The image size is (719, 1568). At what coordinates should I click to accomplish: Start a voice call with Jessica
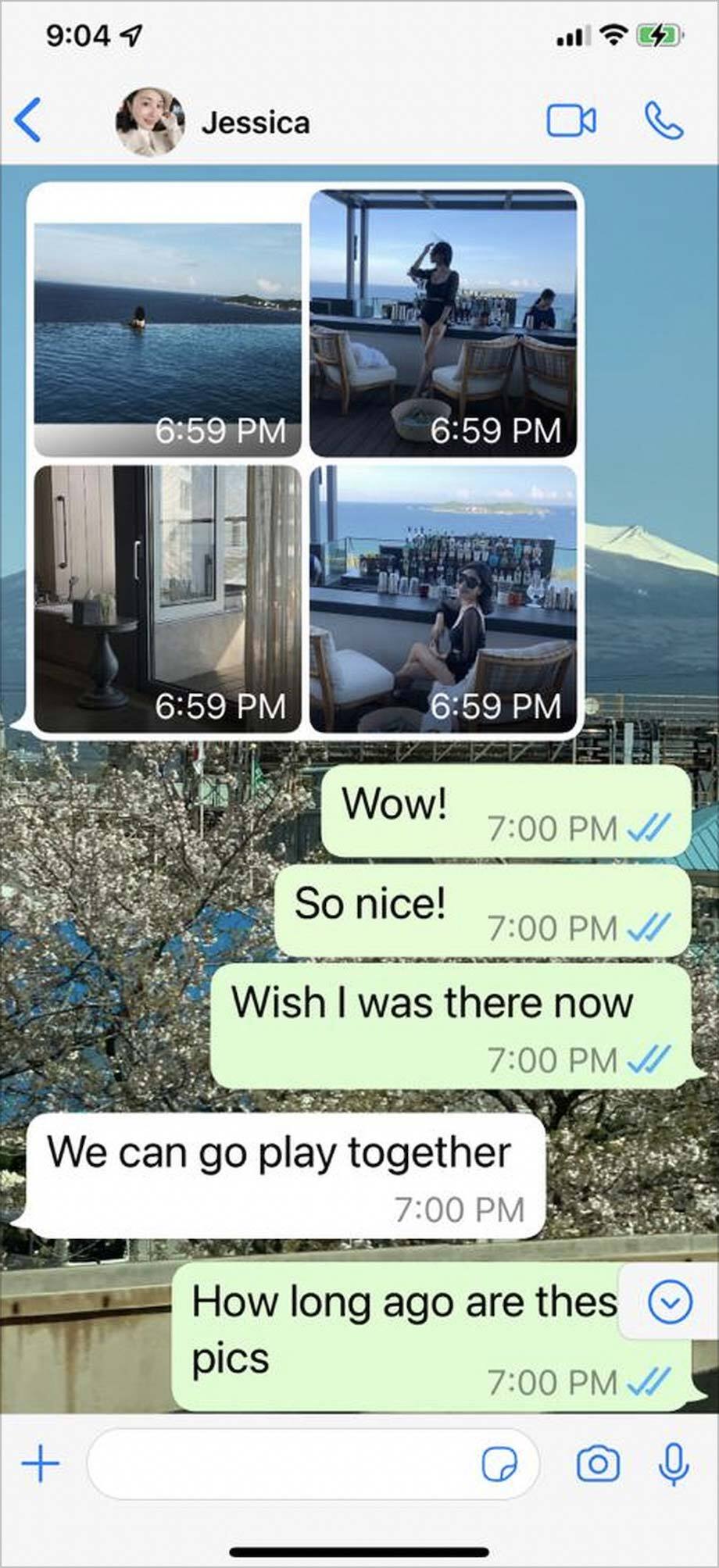tap(664, 121)
